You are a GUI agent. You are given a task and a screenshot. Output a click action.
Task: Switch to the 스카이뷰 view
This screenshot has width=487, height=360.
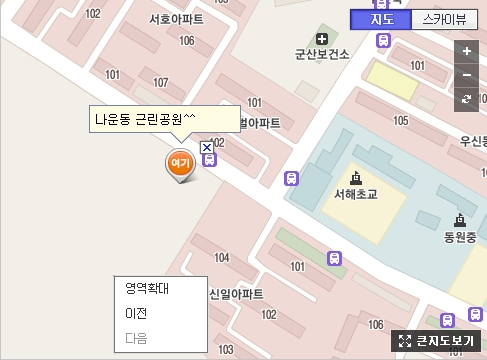[444, 20]
